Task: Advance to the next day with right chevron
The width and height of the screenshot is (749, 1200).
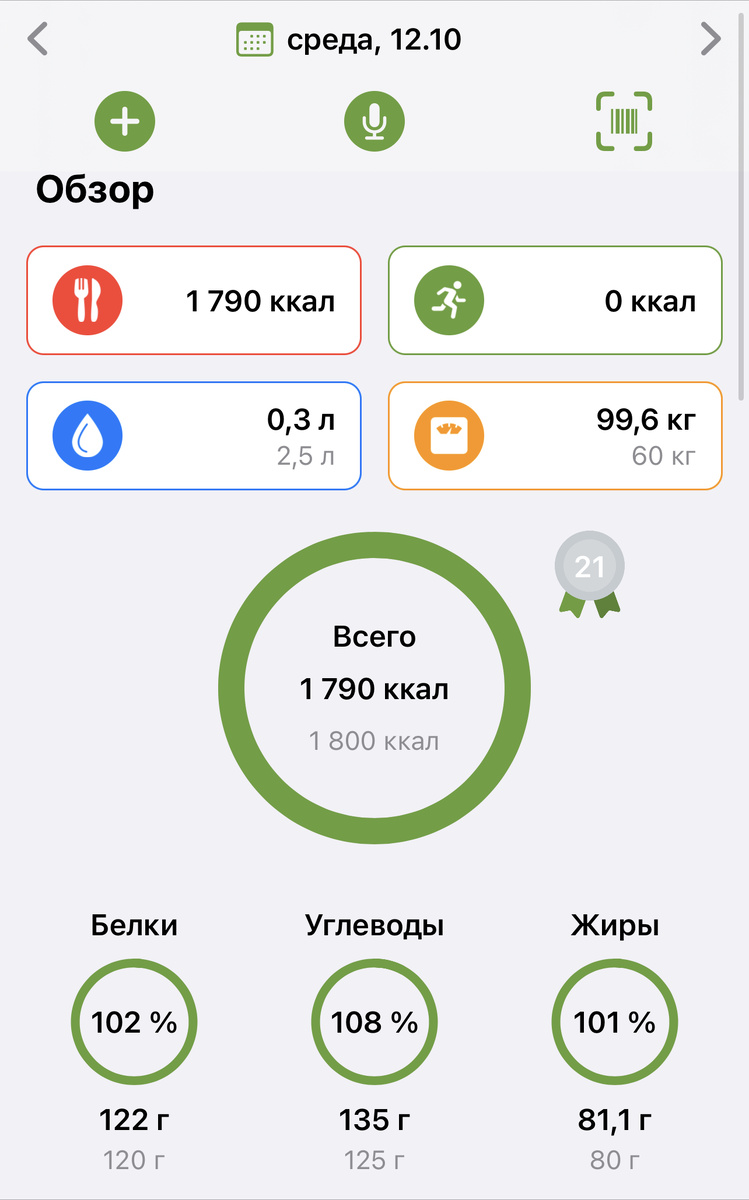Action: tap(712, 40)
